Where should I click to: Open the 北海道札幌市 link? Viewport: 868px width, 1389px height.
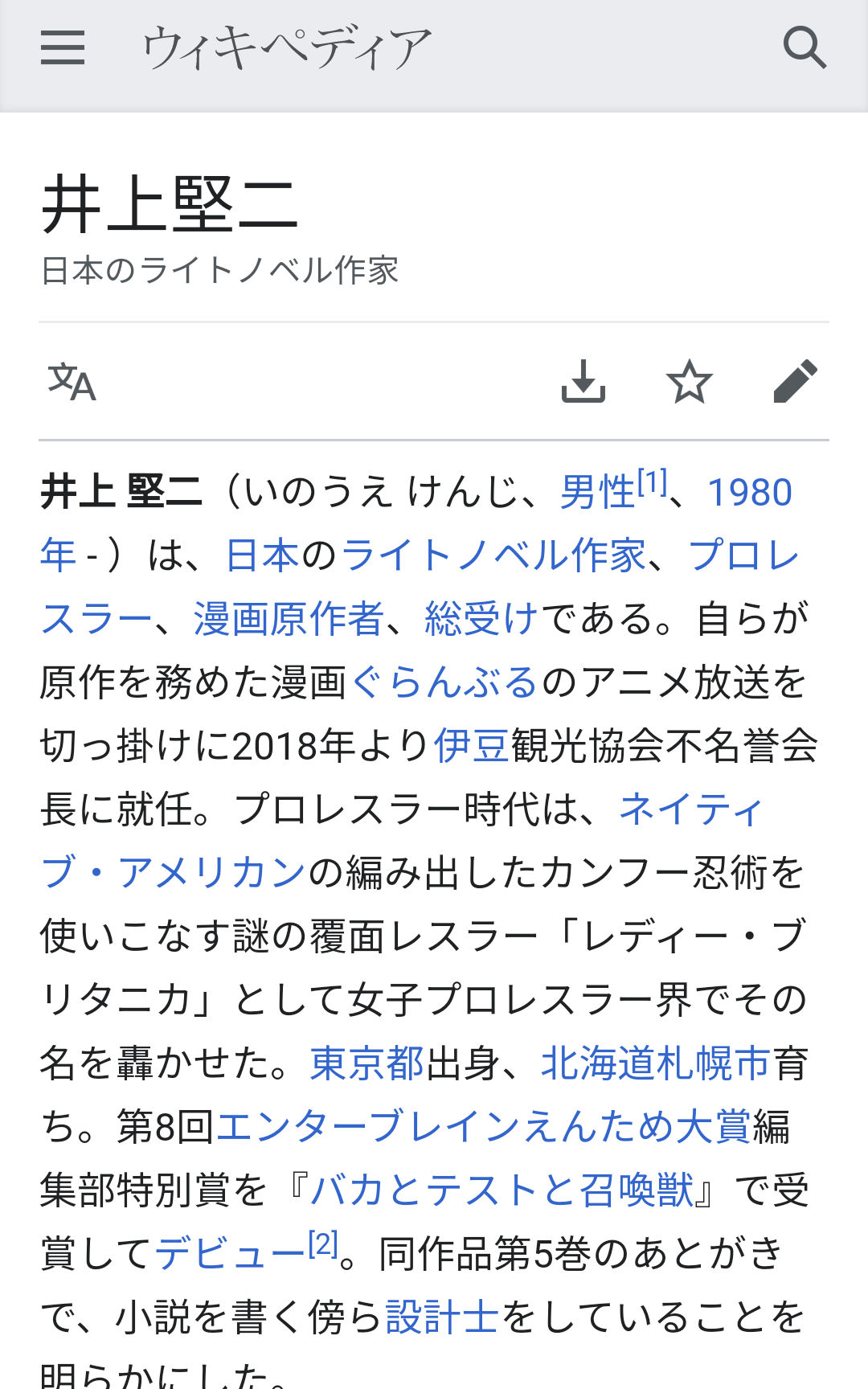[x=655, y=1063]
